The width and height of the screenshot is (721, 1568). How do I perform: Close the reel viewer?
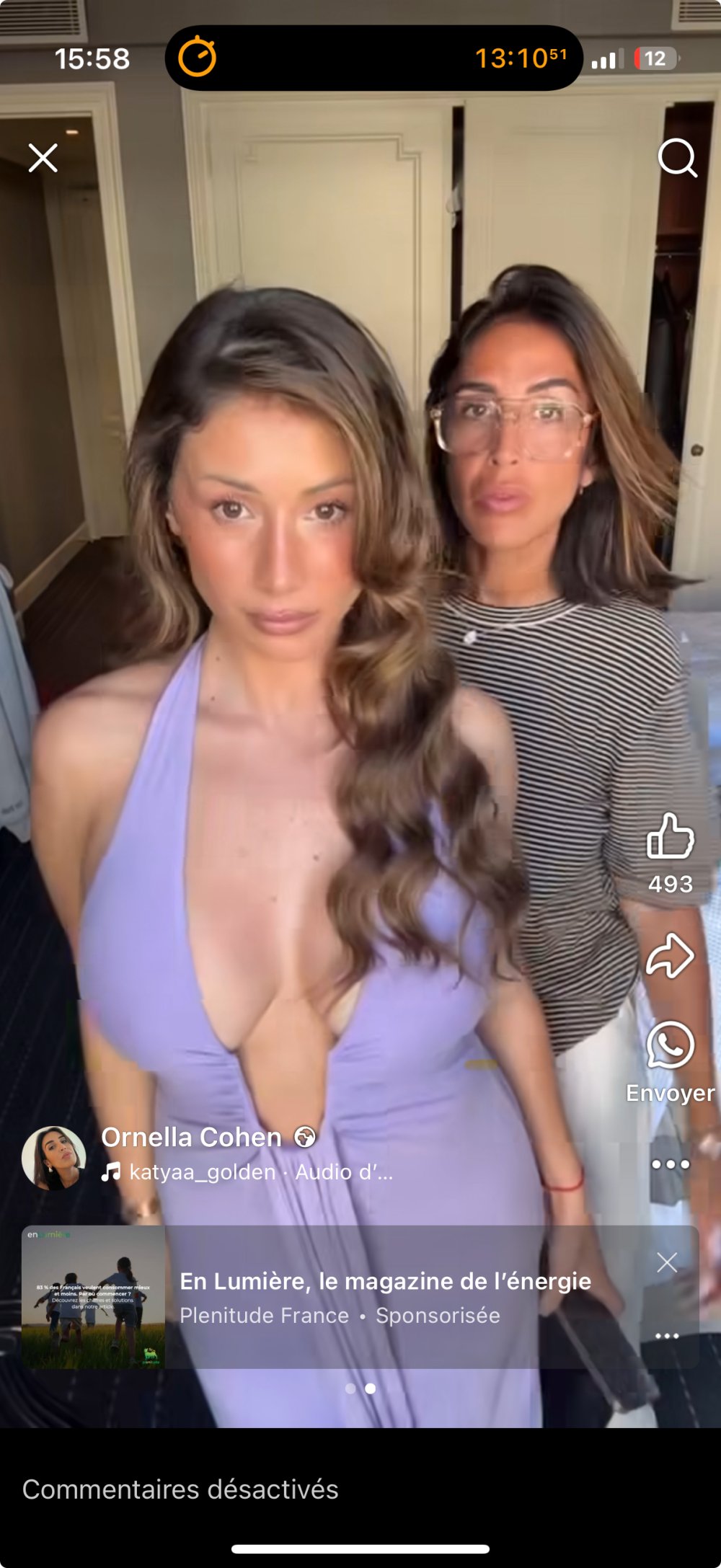(x=43, y=157)
